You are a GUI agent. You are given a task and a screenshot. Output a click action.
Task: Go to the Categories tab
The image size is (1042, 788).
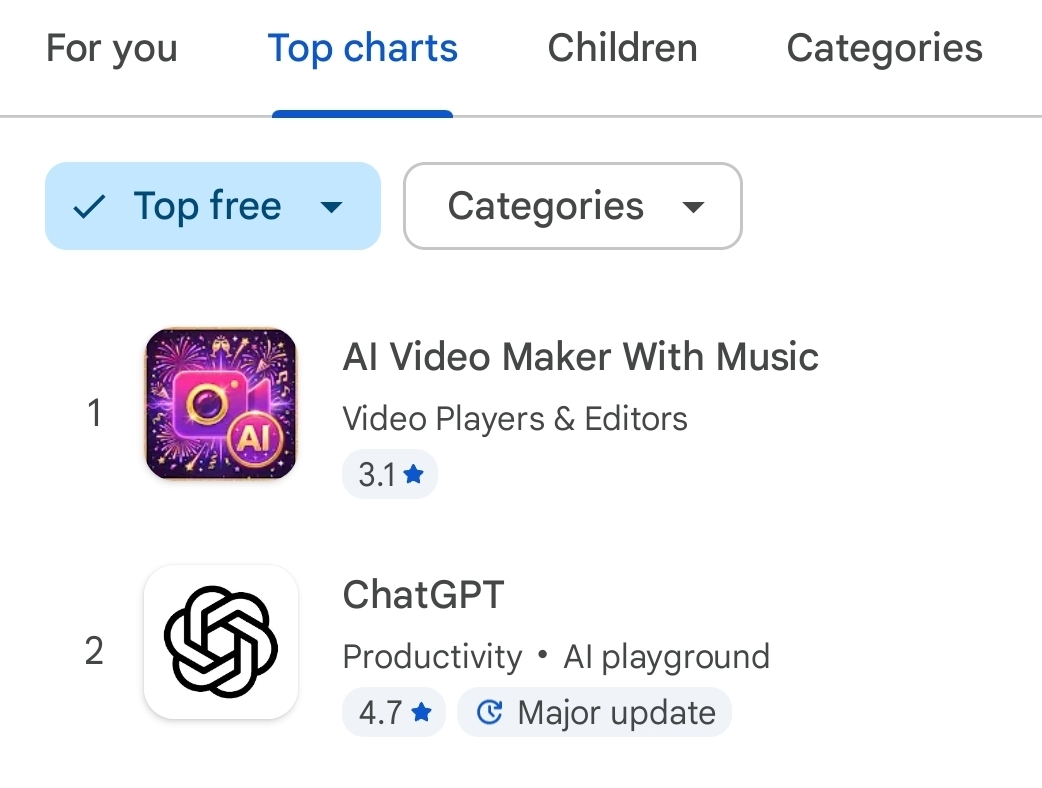pos(884,49)
